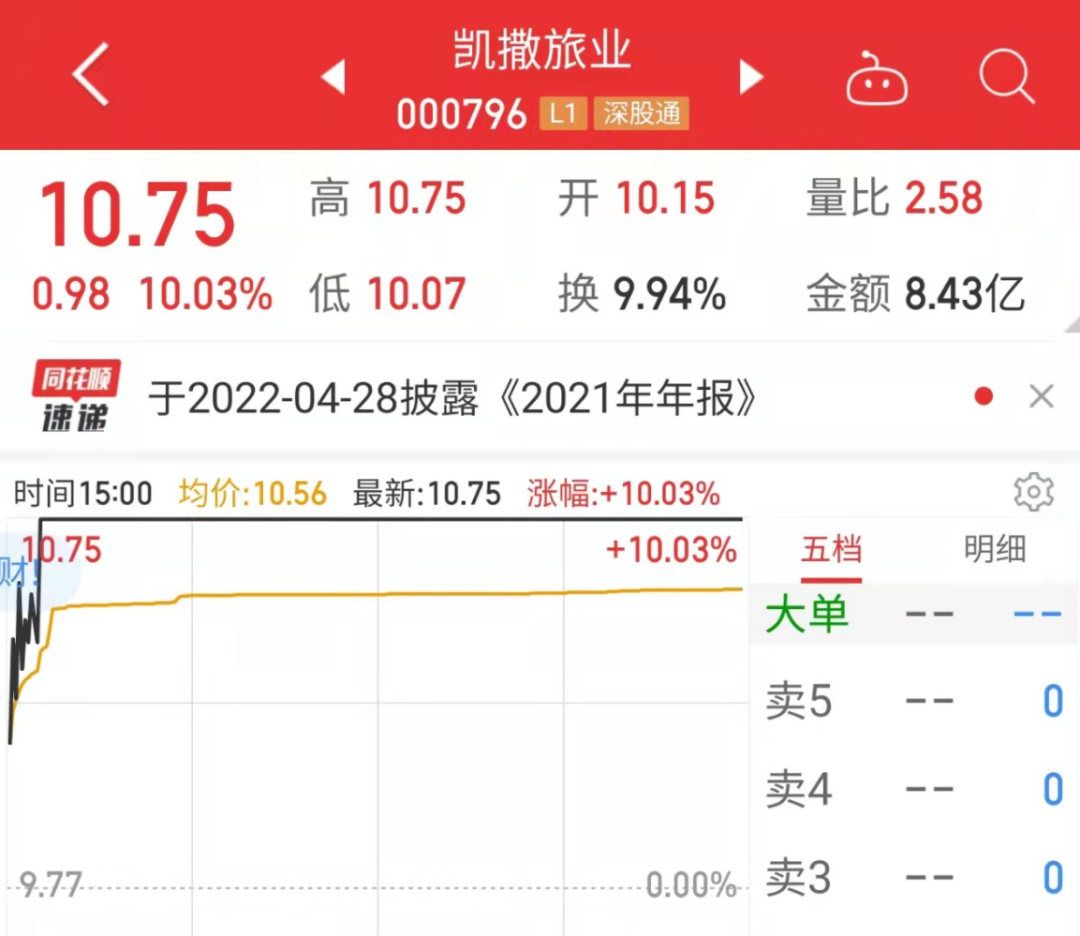Switch to the previous stock
Image resolution: width=1080 pixels, height=936 pixels.
333,77
